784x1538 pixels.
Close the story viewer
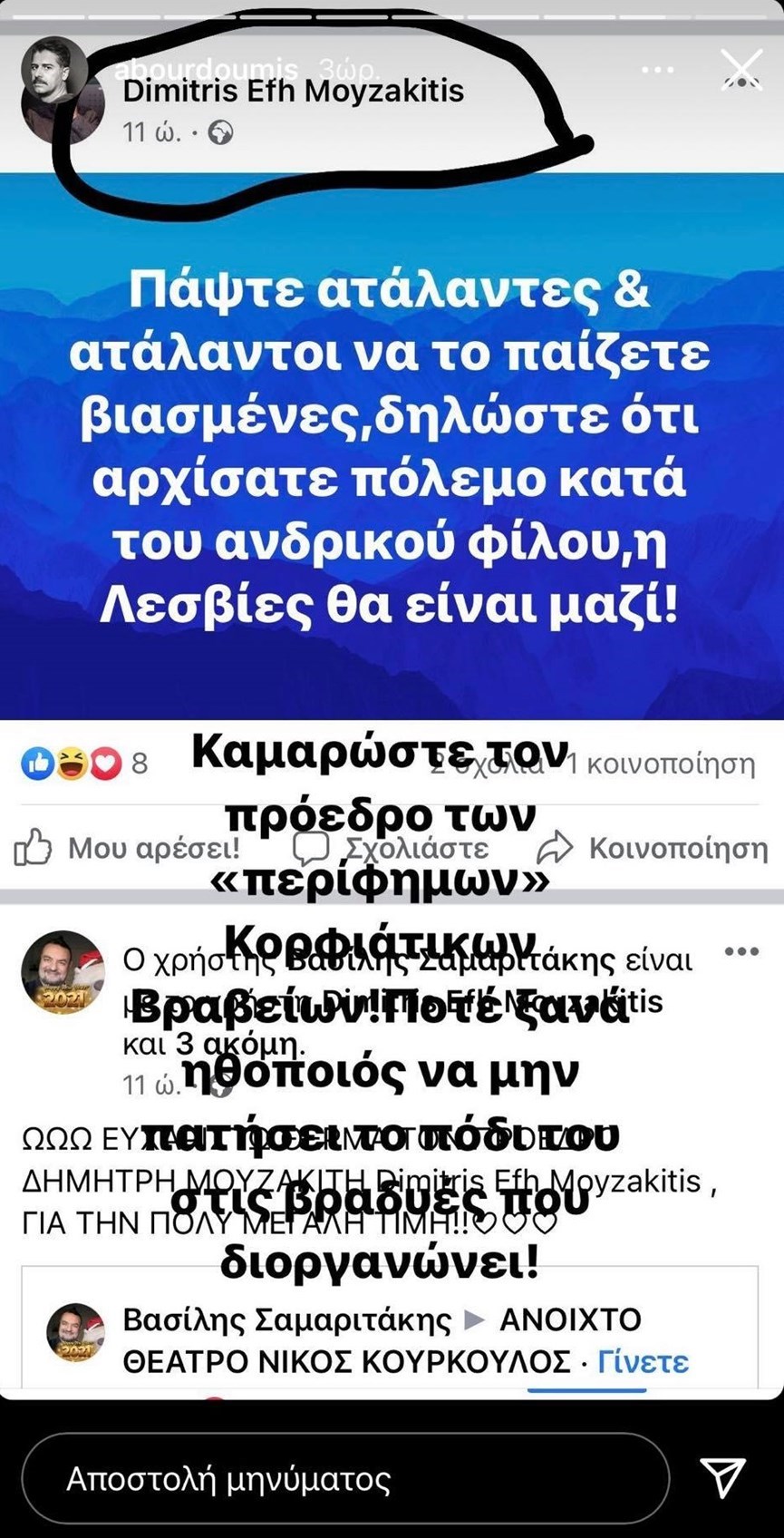pyautogui.click(x=740, y=70)
